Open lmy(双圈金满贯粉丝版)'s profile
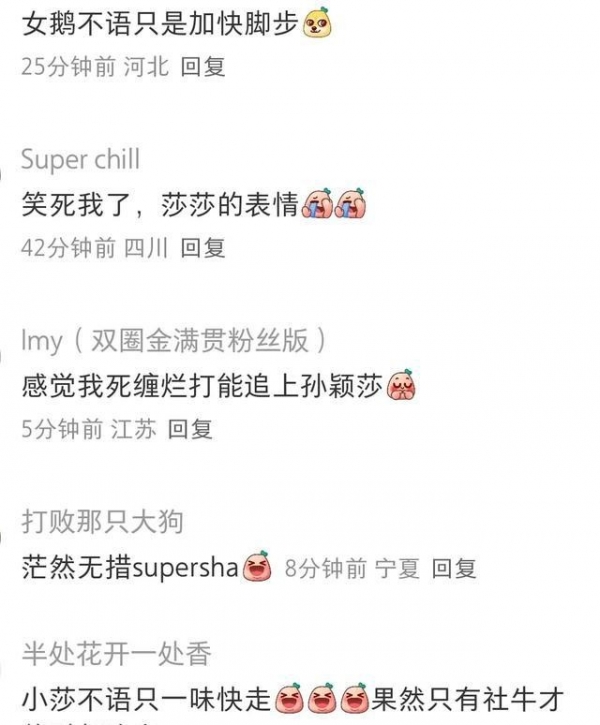Viewport: 600px width, 725px height. coord(174,340)
